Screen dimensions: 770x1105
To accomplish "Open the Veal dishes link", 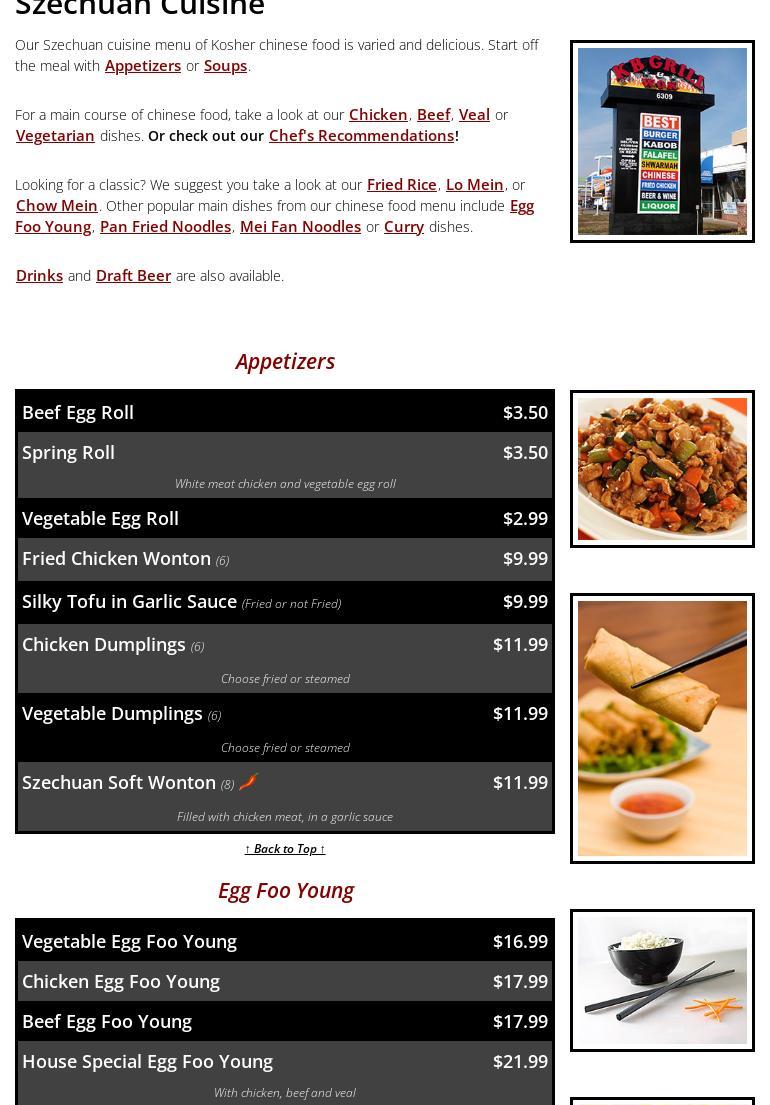I will click(474, 115).
